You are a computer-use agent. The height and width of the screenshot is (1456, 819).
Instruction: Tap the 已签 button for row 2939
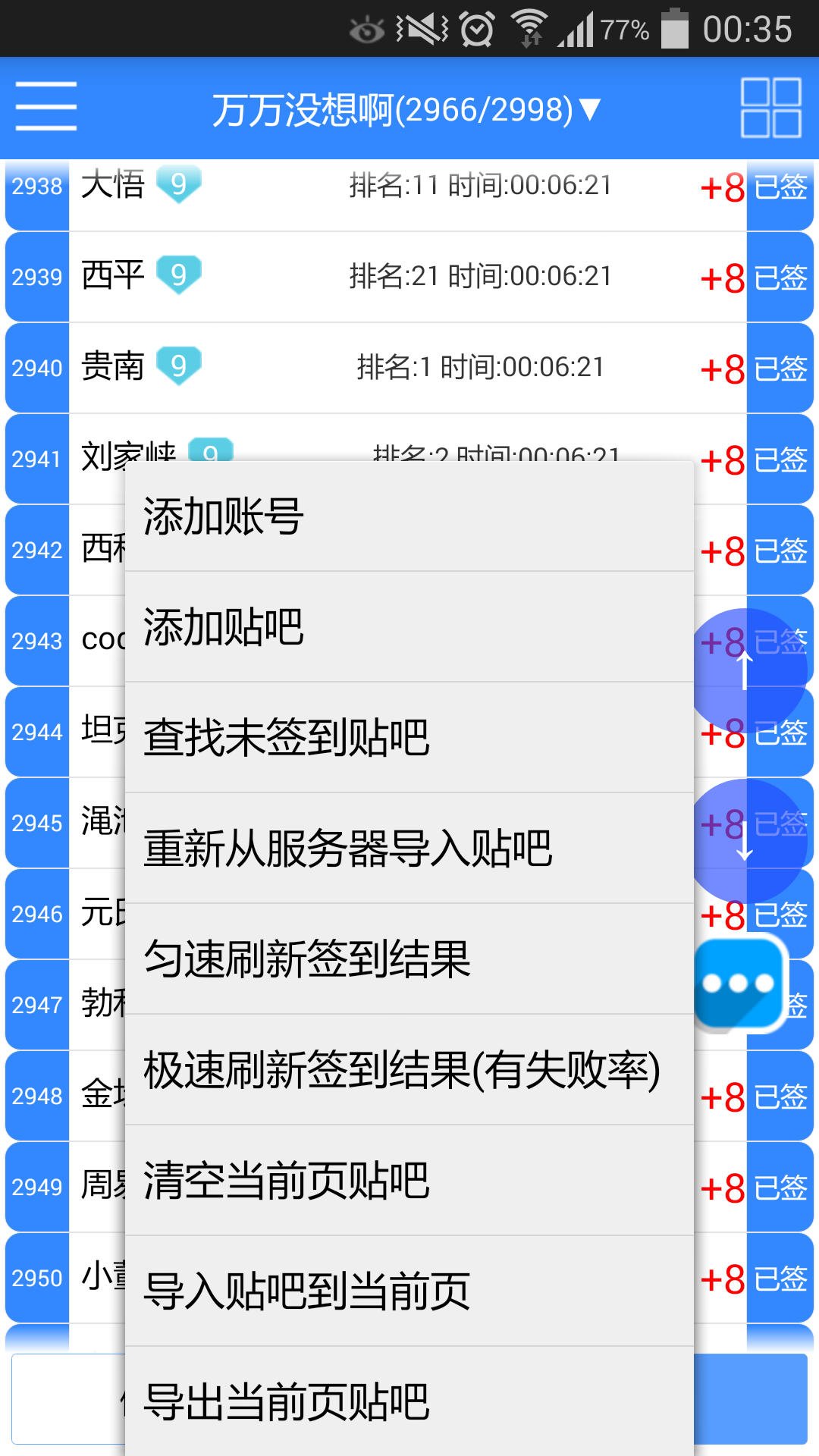(780, 278)
